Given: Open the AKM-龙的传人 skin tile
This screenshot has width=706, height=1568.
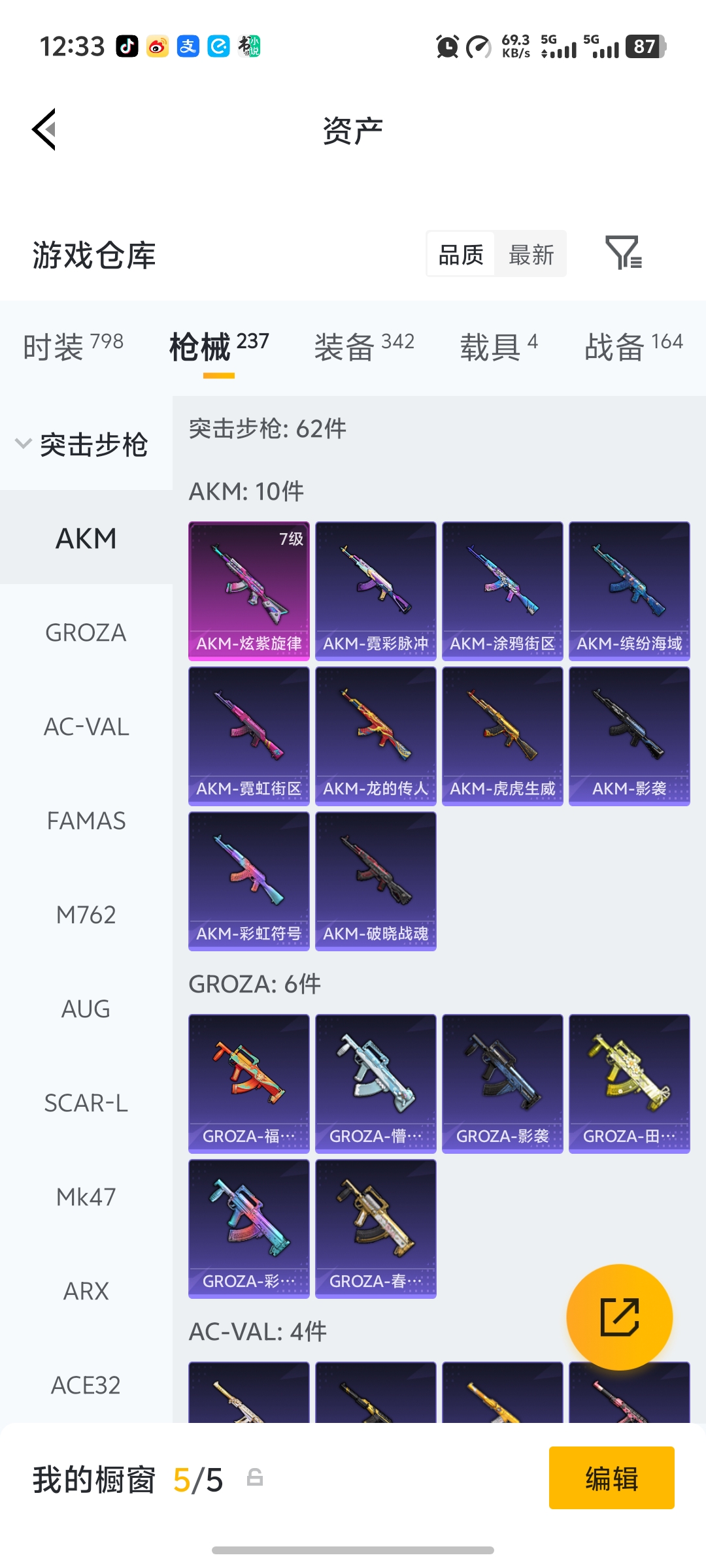Looking at the screenshot, I should point(375,736).
